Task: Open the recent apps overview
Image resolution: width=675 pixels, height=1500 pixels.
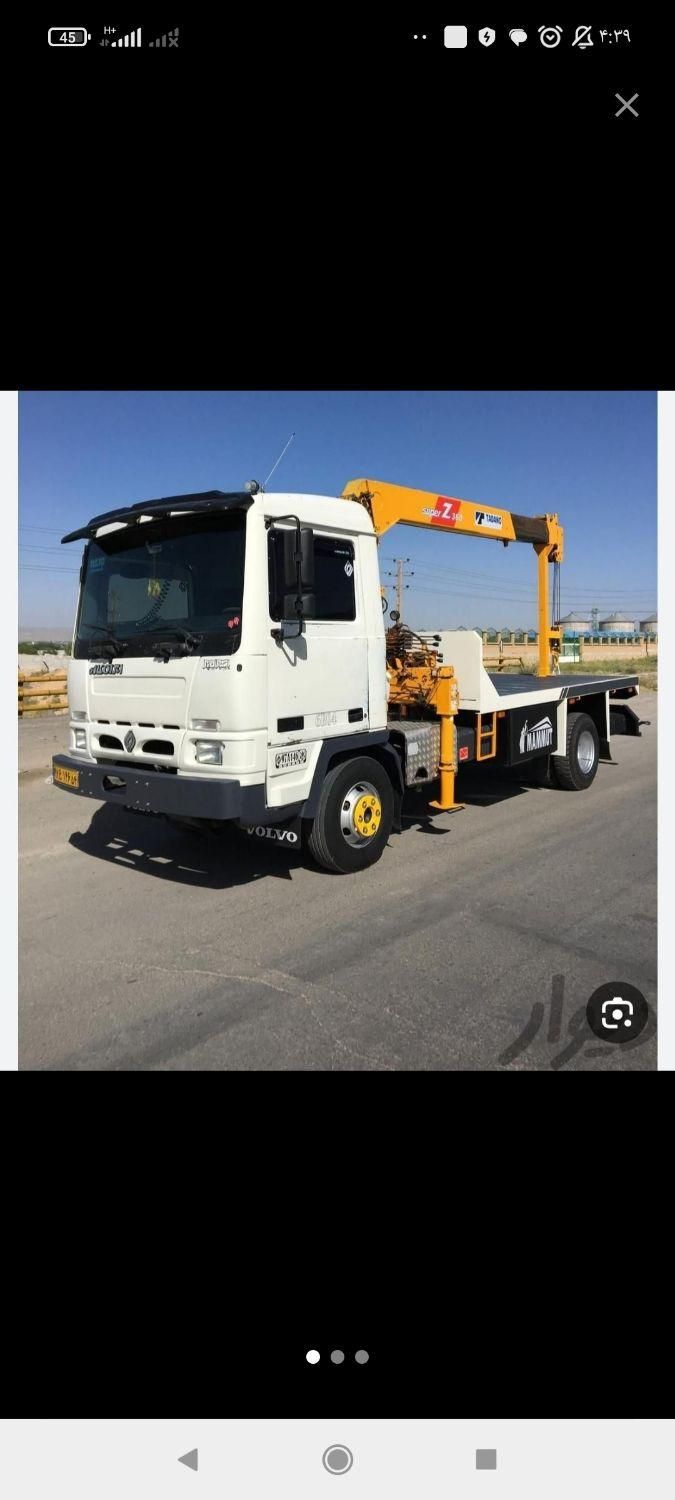Action: (x=486, y=1459)
